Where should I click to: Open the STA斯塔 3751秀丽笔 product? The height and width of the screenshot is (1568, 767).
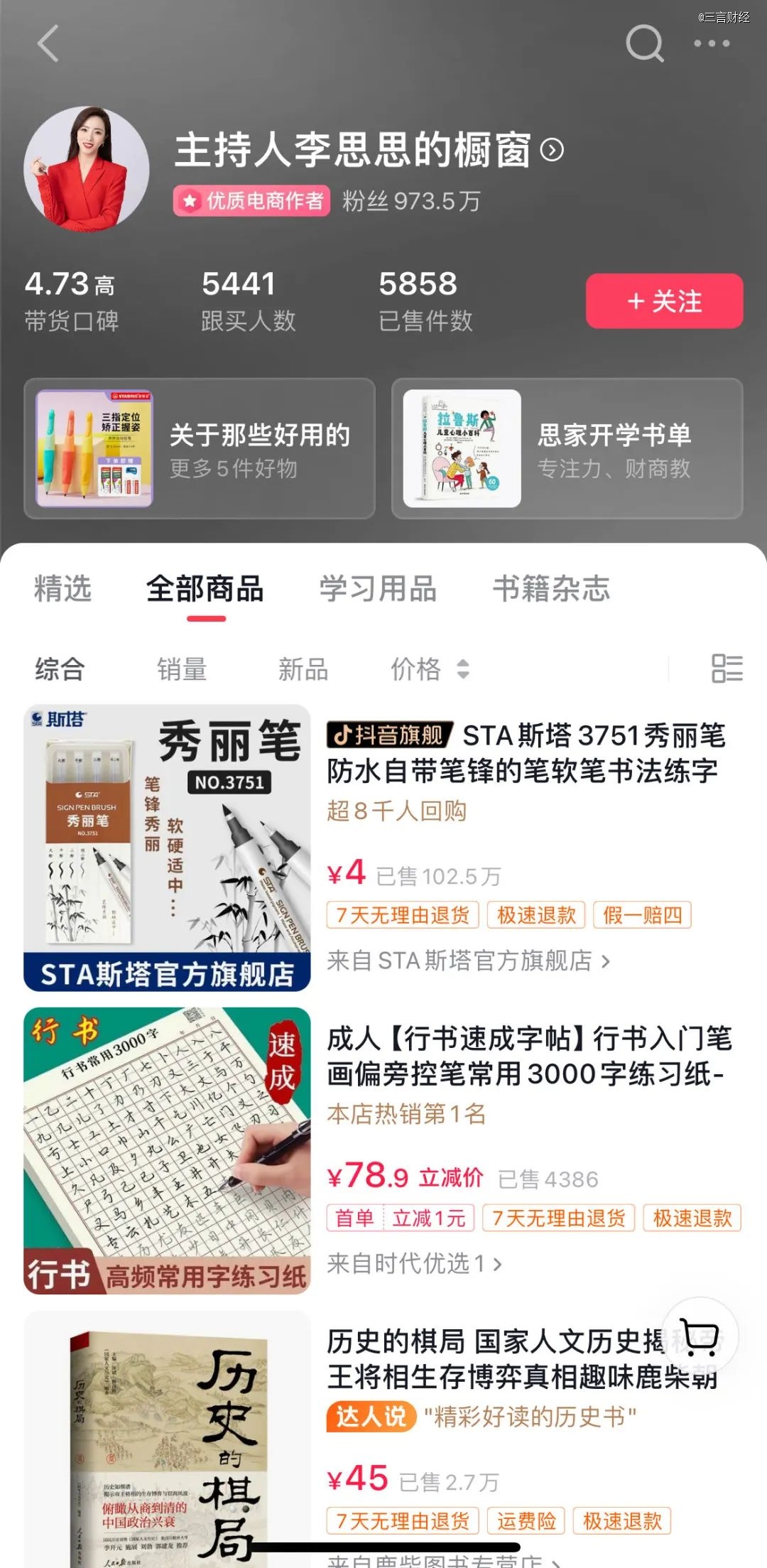(x=526, y=753)
